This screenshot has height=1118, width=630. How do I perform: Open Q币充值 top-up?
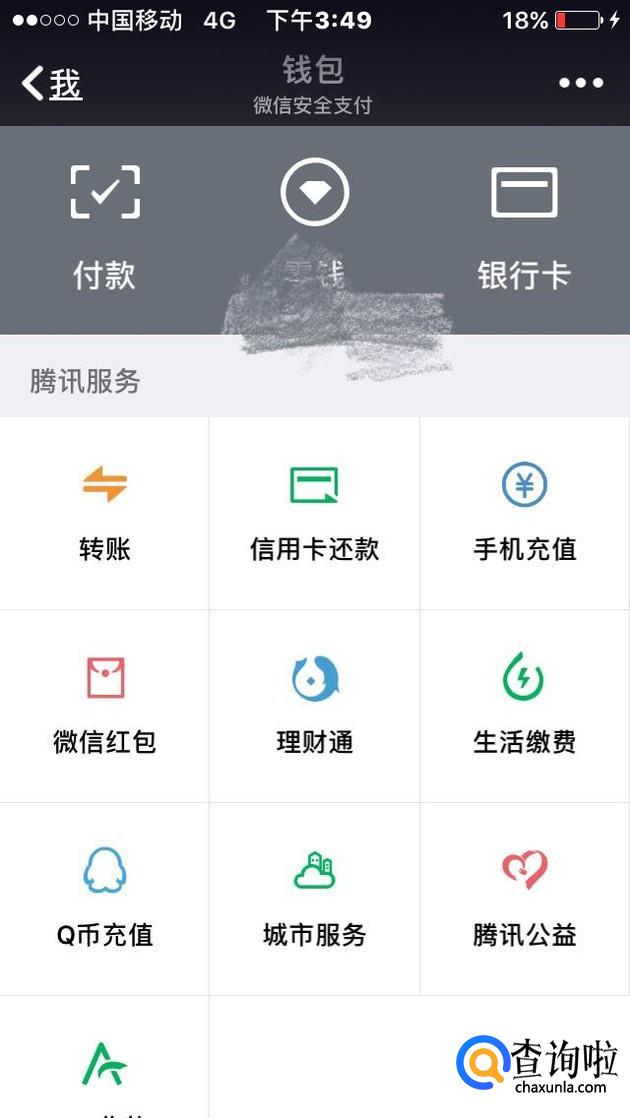(105, 898)
